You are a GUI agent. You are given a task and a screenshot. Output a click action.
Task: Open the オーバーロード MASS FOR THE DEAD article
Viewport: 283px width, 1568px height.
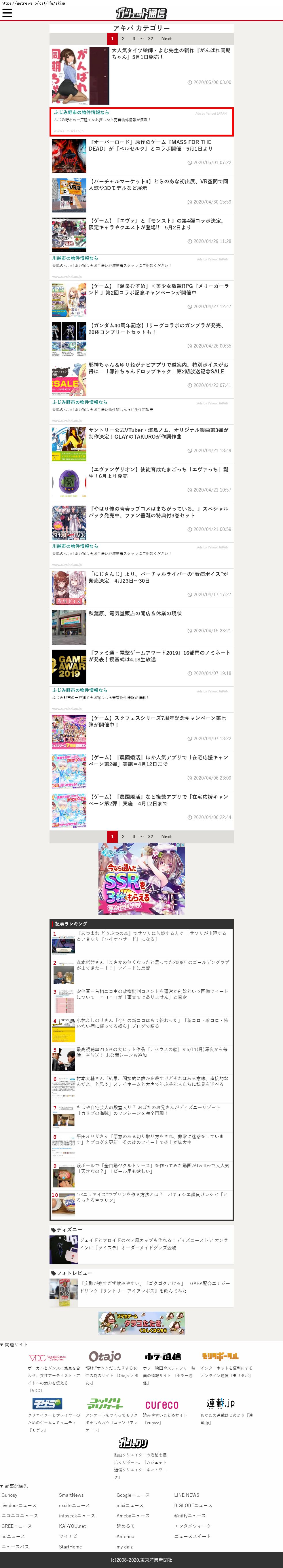coord(150,145)
